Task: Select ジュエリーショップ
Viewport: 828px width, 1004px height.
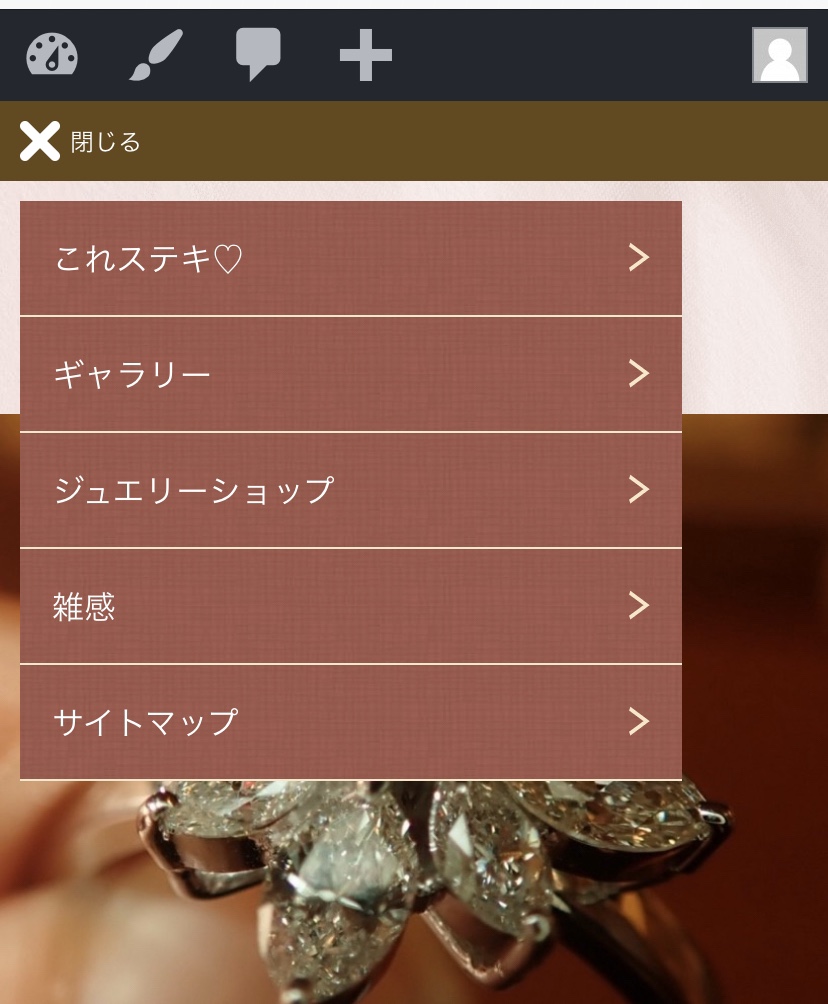Action: click(x=350, y=491)
